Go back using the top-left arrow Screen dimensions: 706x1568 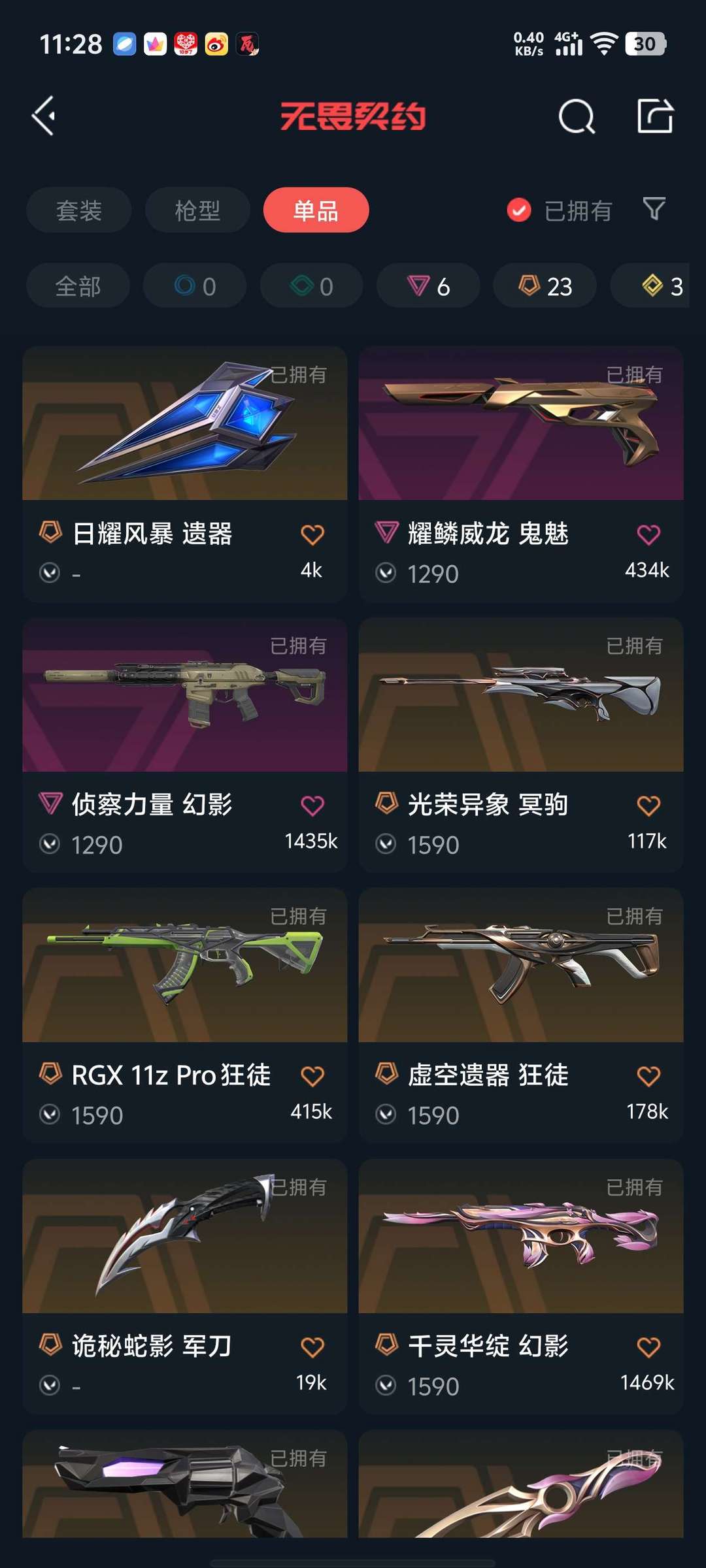(44, 116)
